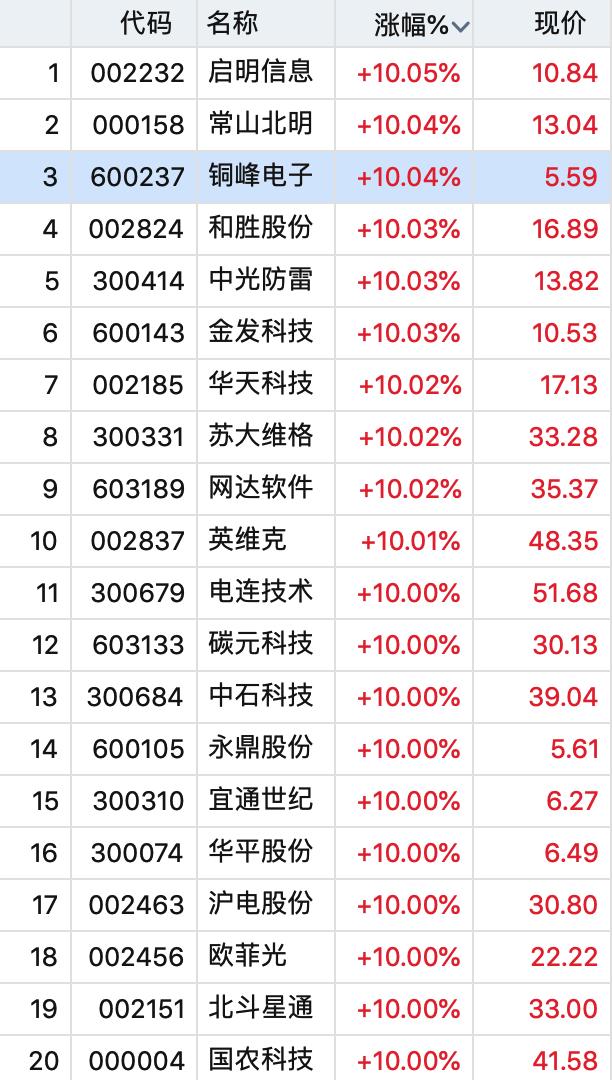
Task: Sort list by 代码 column
Action: coord(146,24)
